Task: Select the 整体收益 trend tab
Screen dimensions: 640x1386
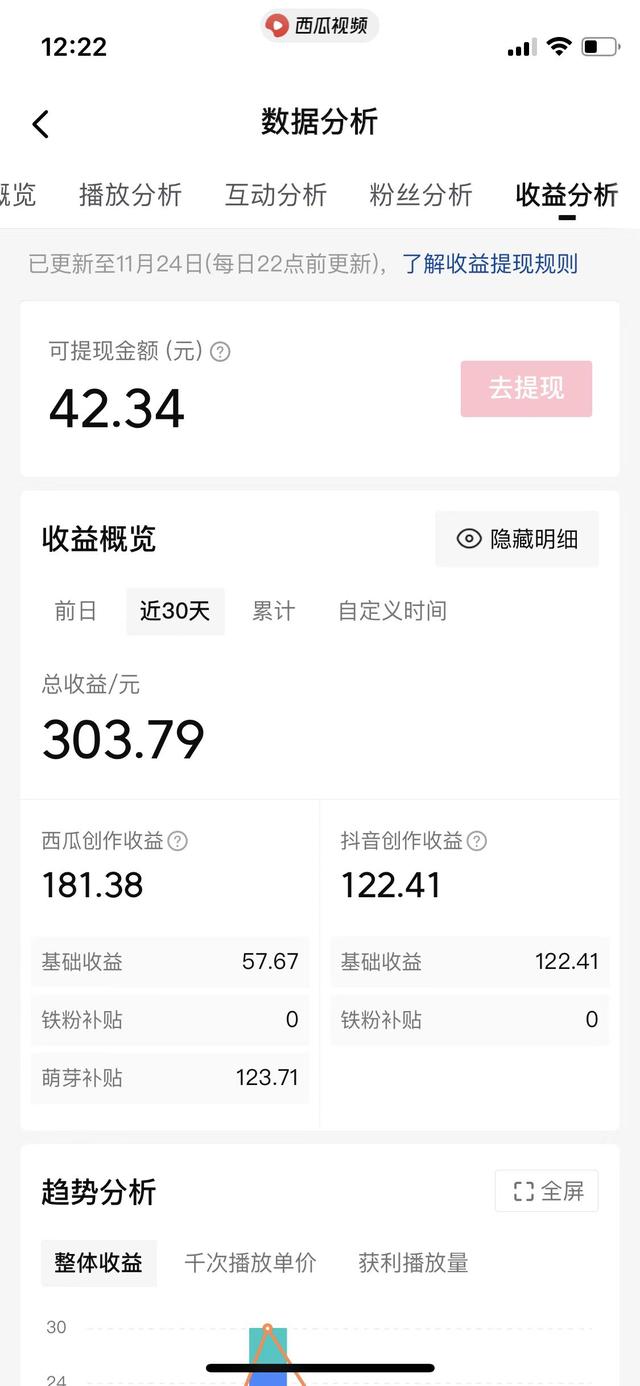Action: [x=99, y=1263]
